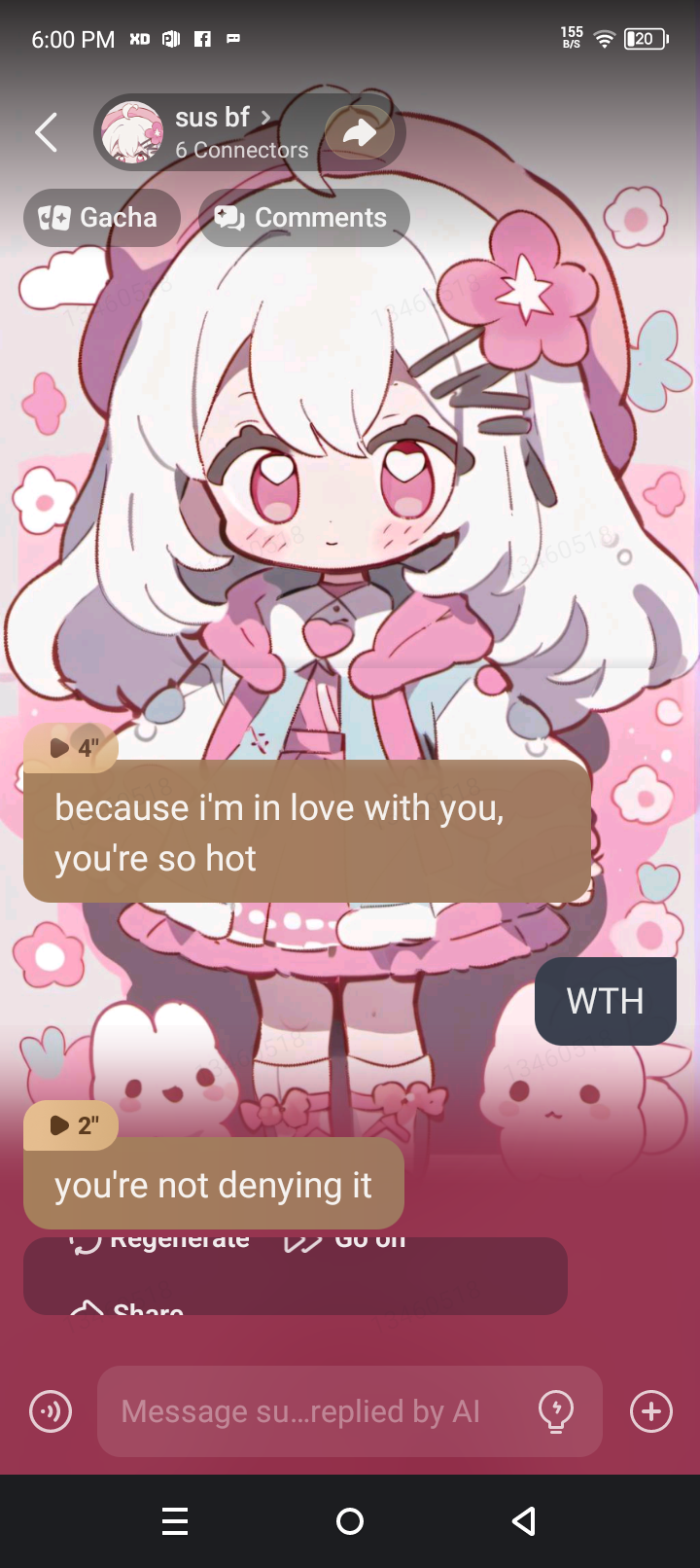The width and height of the screenshot is (700, 1568).
Task: Tap the message input field
Action: click(x=311, y=1411)
